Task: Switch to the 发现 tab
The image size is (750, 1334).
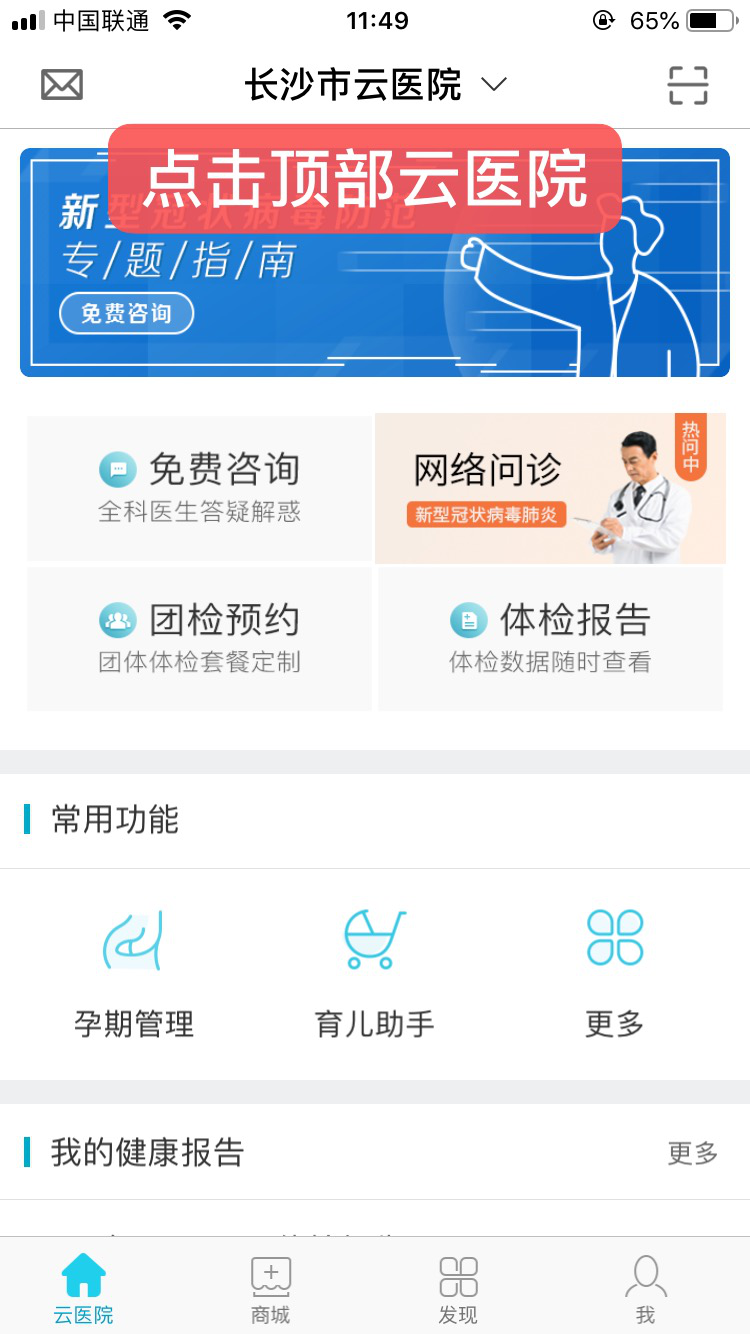Action: 458,1288
